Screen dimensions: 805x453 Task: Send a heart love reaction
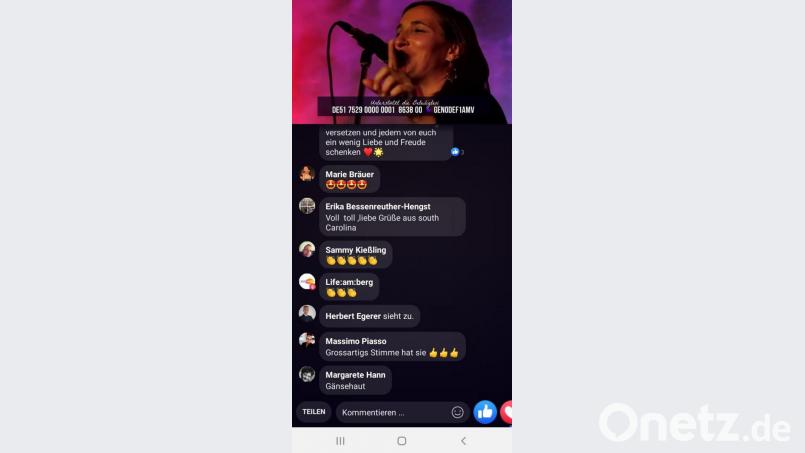pyautogui.click(x=507, y=412)
